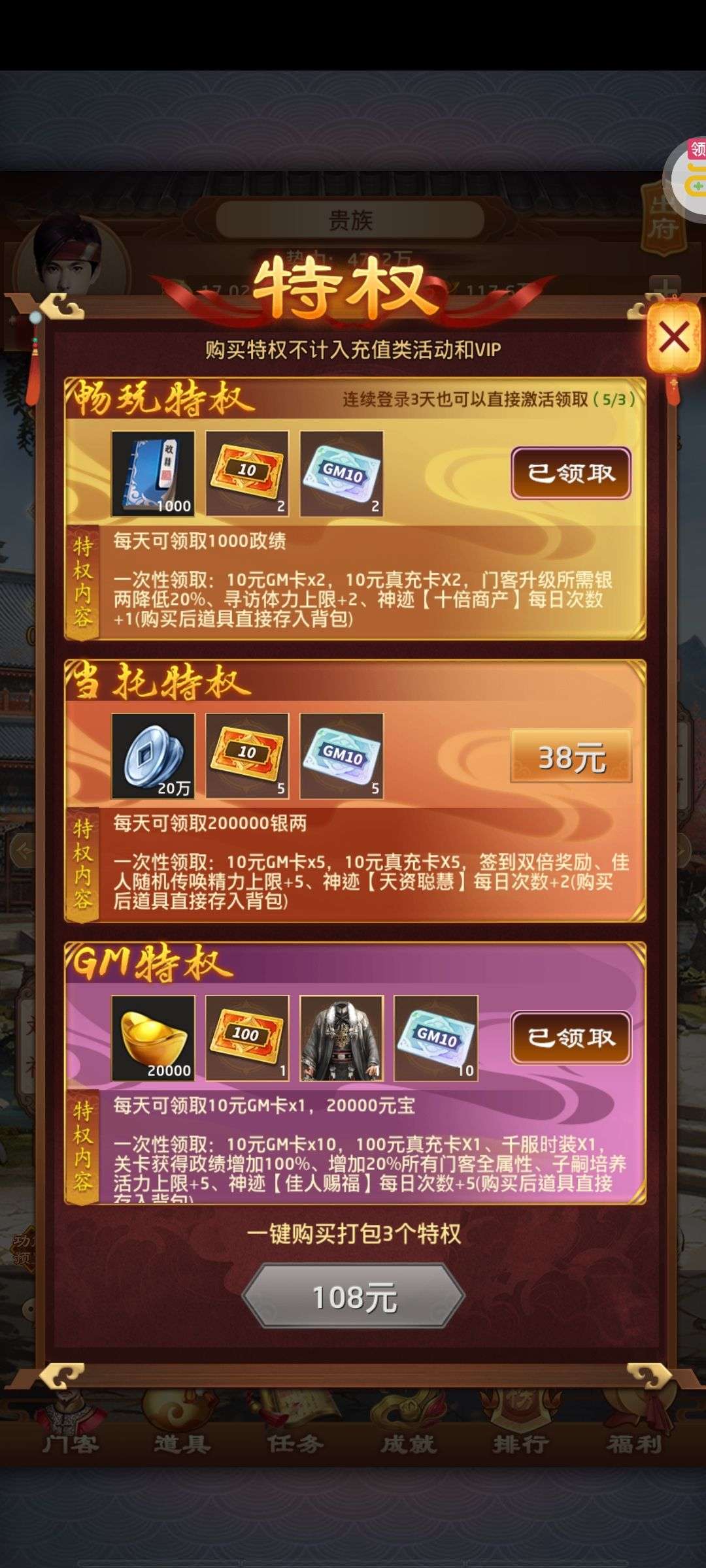Open the floating 领 reward icon

(x=688, y=175)
